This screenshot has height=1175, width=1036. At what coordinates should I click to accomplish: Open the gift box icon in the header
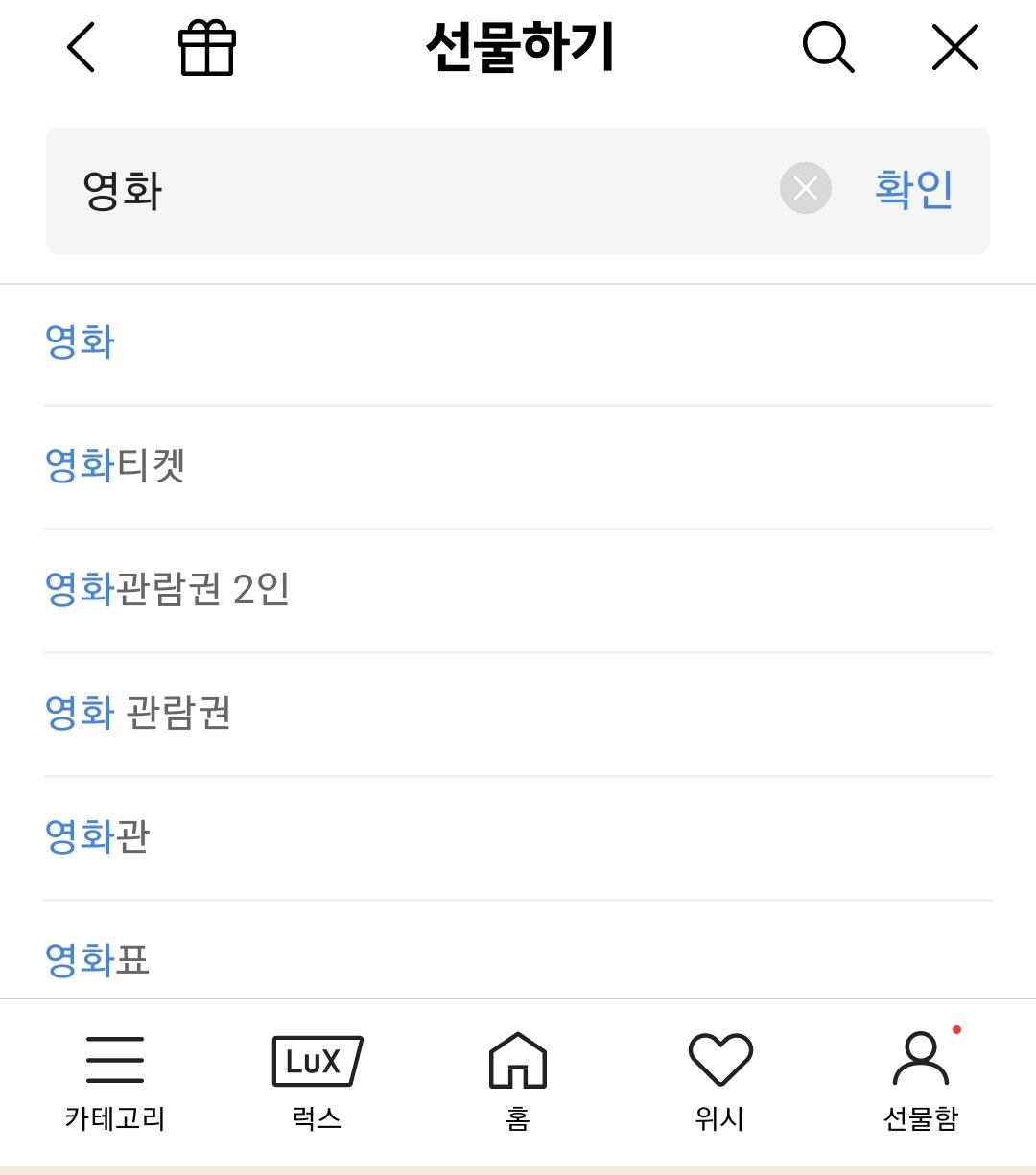206,47
